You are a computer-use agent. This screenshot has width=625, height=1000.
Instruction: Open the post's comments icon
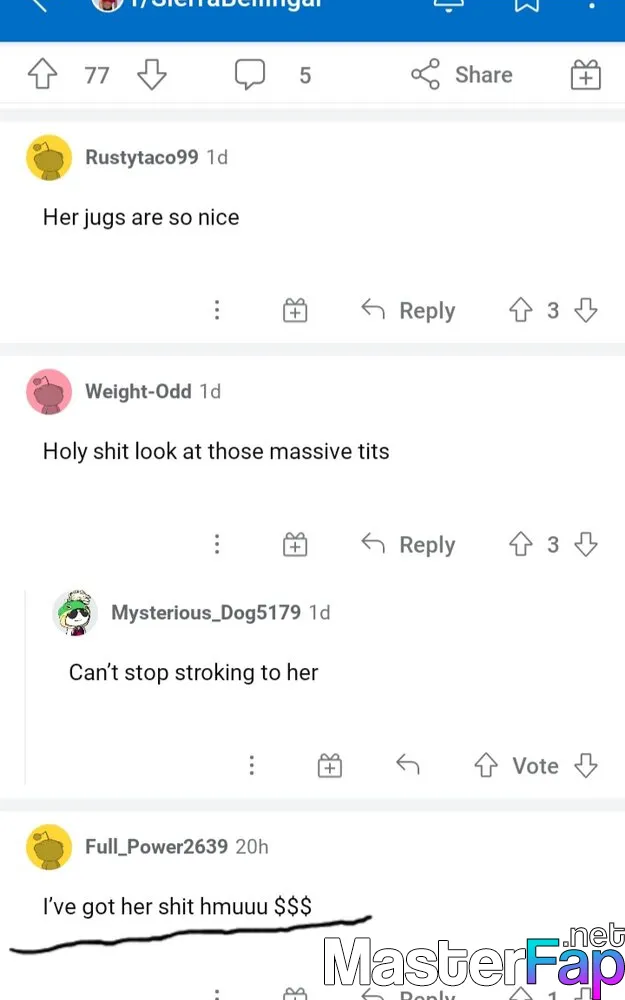[x=250, y=74]
